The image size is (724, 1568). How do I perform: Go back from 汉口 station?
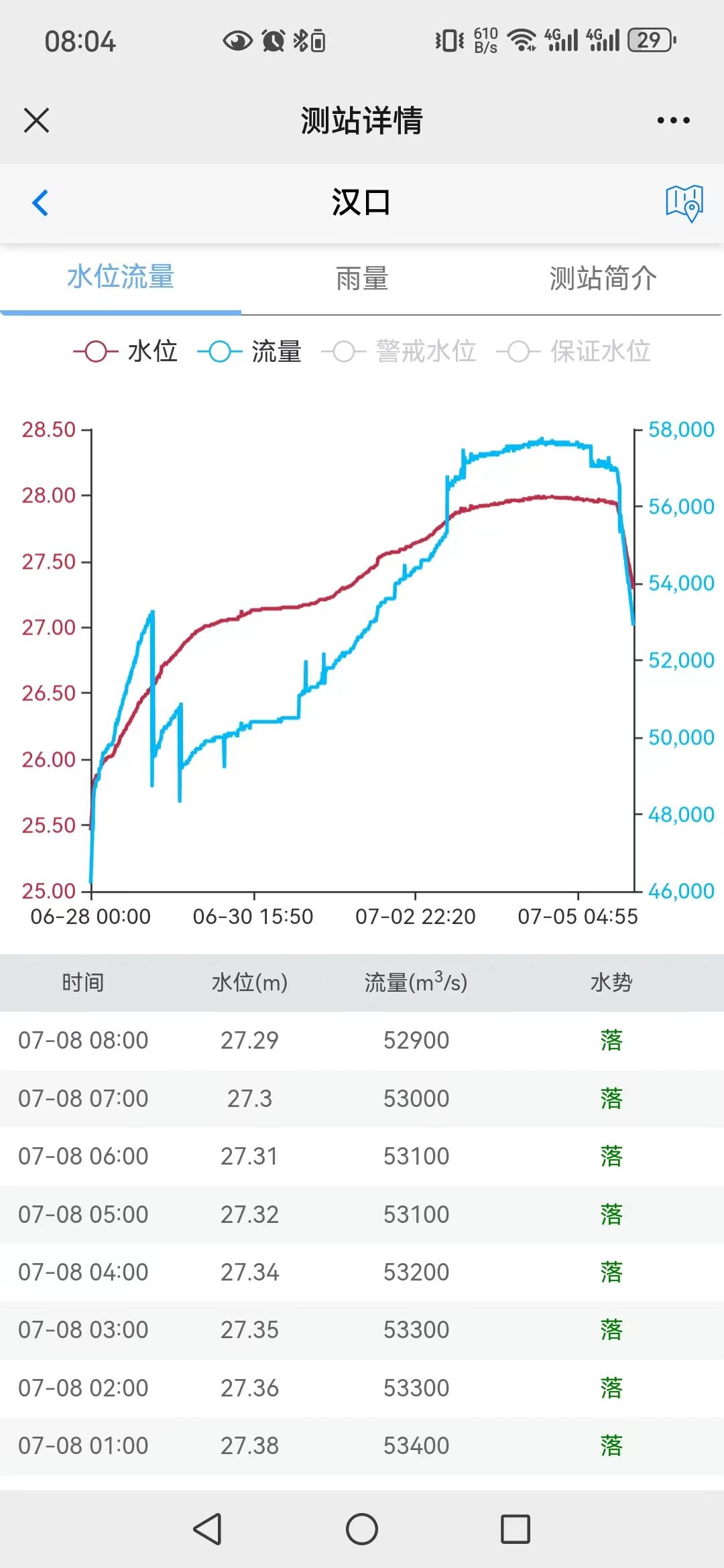point(40,203)
